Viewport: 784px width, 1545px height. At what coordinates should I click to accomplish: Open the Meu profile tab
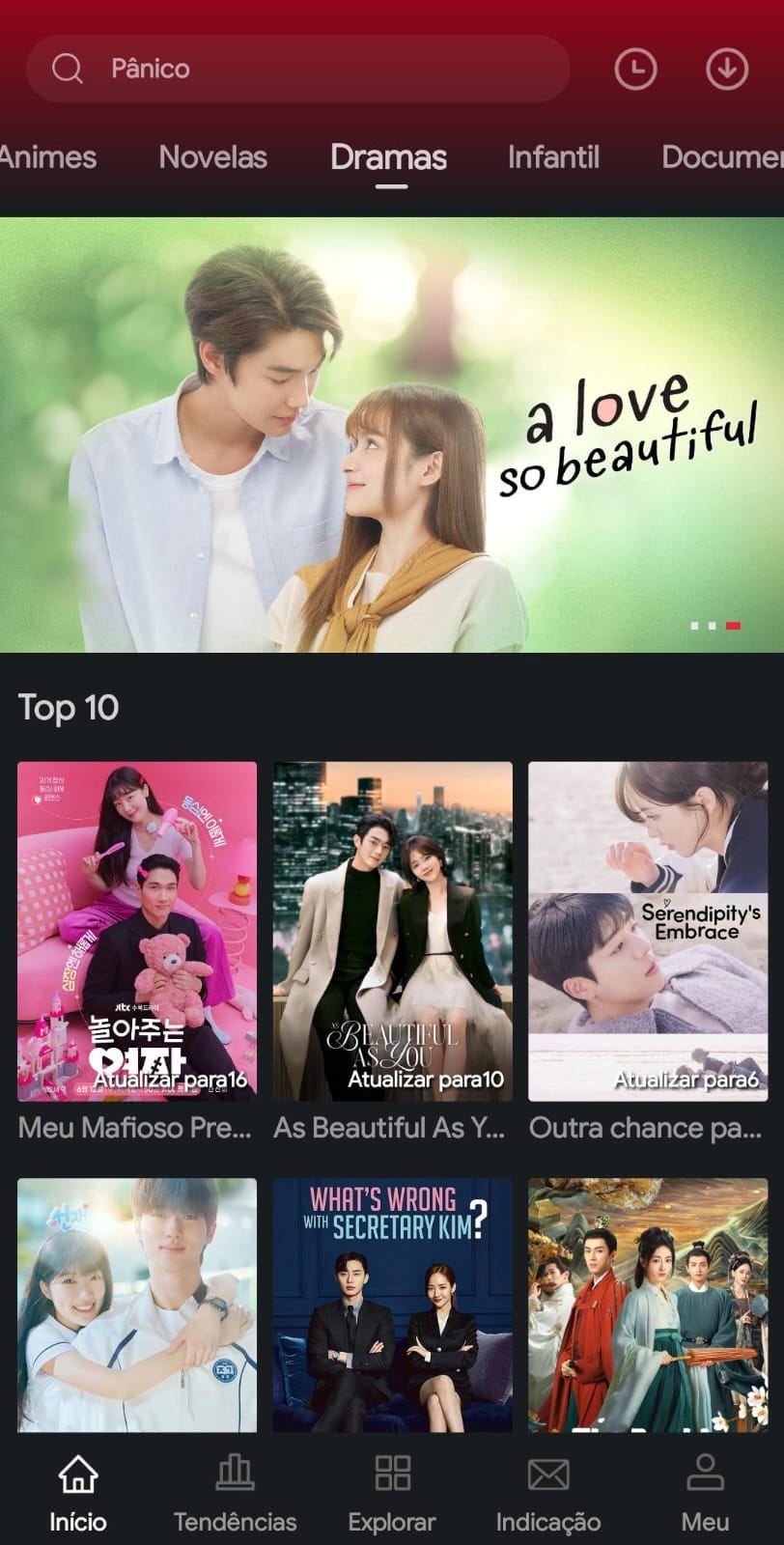[x=705, y=1493]
